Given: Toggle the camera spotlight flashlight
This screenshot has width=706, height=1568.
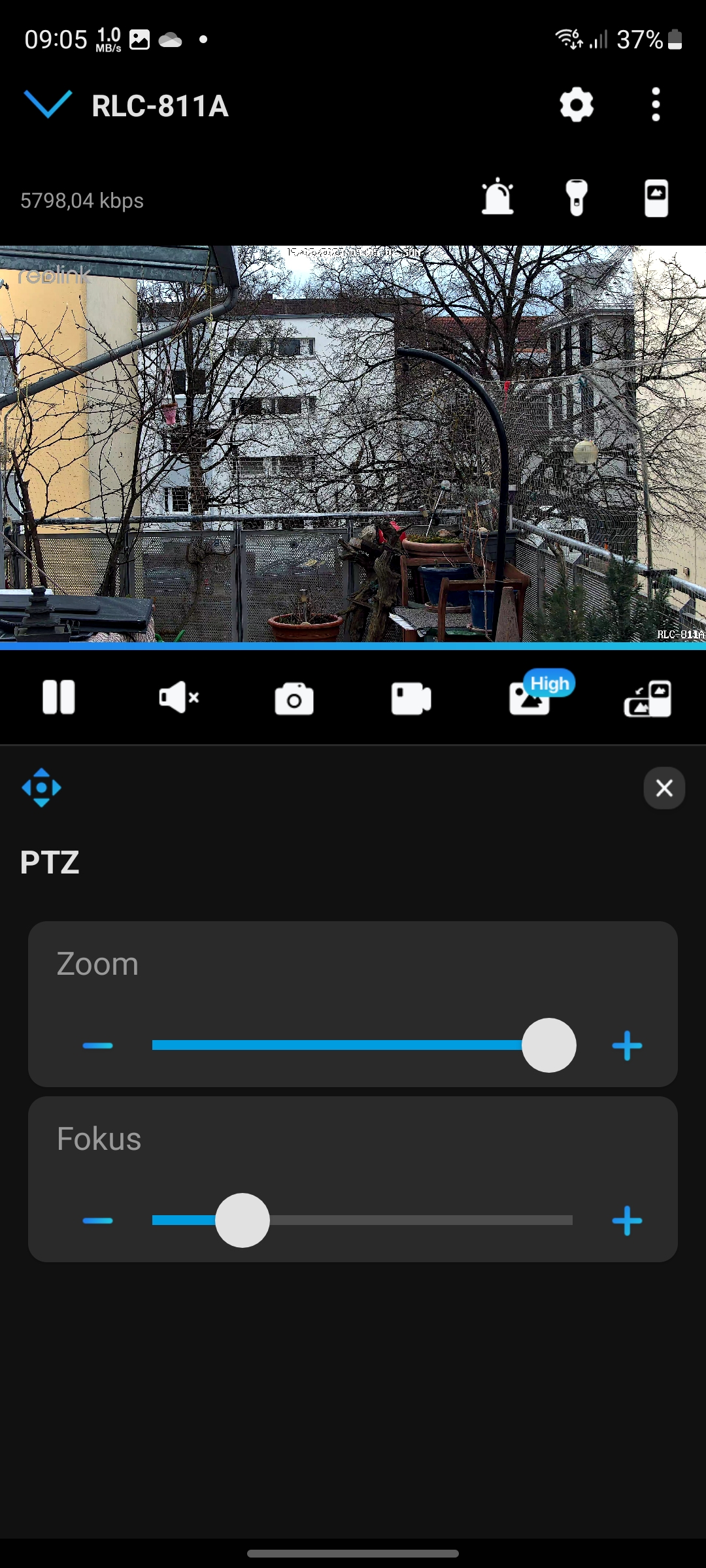Looking at the screenshot, I should tap(577, 197).
